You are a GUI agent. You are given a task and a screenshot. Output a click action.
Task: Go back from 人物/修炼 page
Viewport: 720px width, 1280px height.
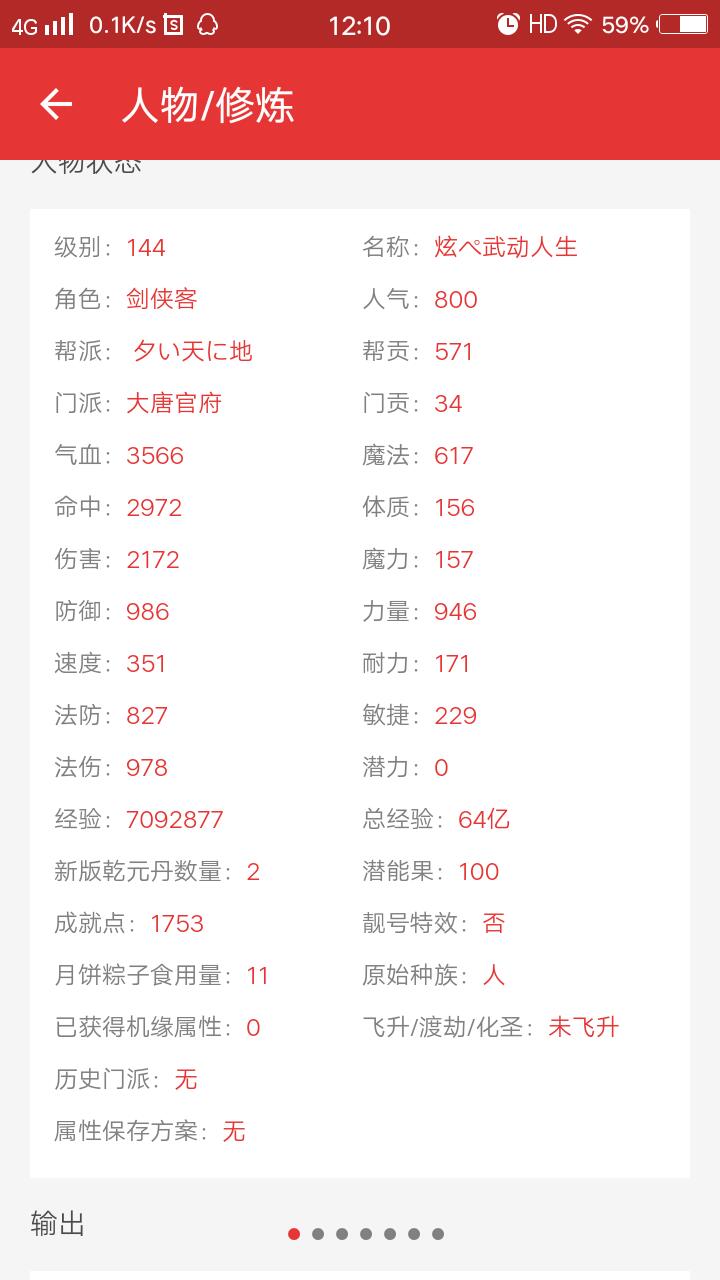[x=56, y=104]
